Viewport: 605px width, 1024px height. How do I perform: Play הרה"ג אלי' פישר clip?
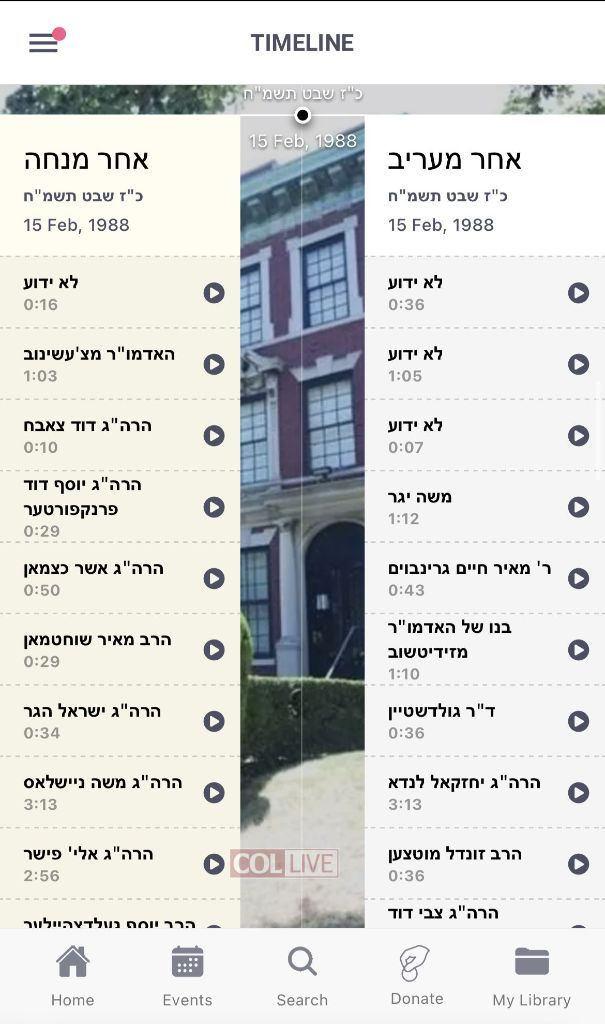[214, 864]
